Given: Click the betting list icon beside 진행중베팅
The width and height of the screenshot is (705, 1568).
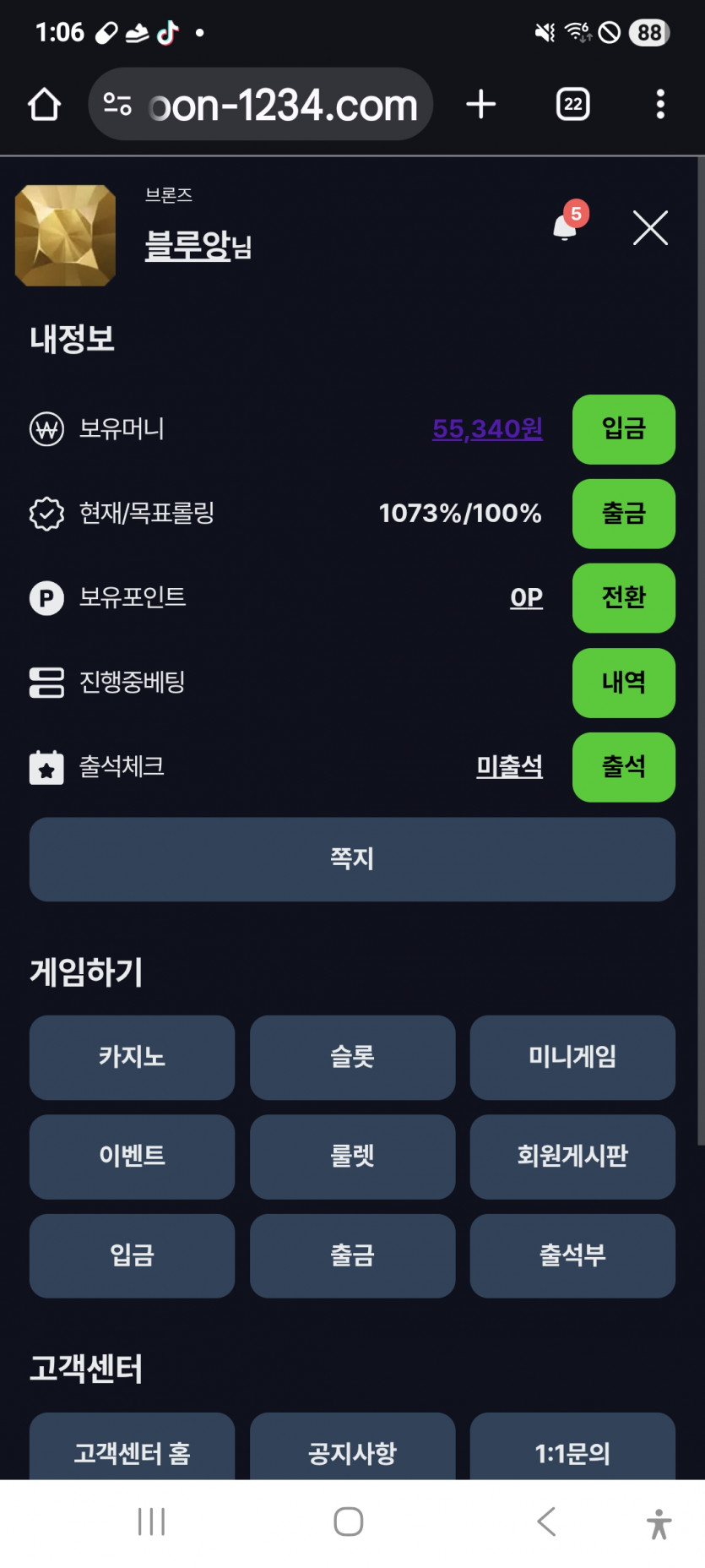Looking at the screenshot, I should click(47, 683).
